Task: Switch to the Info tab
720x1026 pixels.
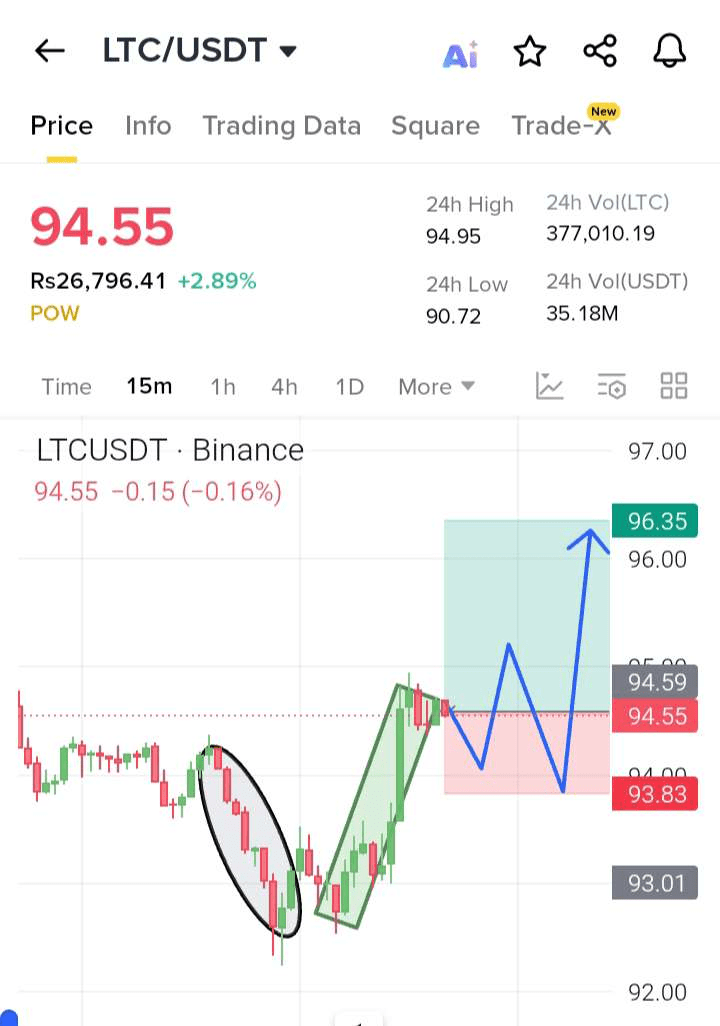Action: [148, 126]
